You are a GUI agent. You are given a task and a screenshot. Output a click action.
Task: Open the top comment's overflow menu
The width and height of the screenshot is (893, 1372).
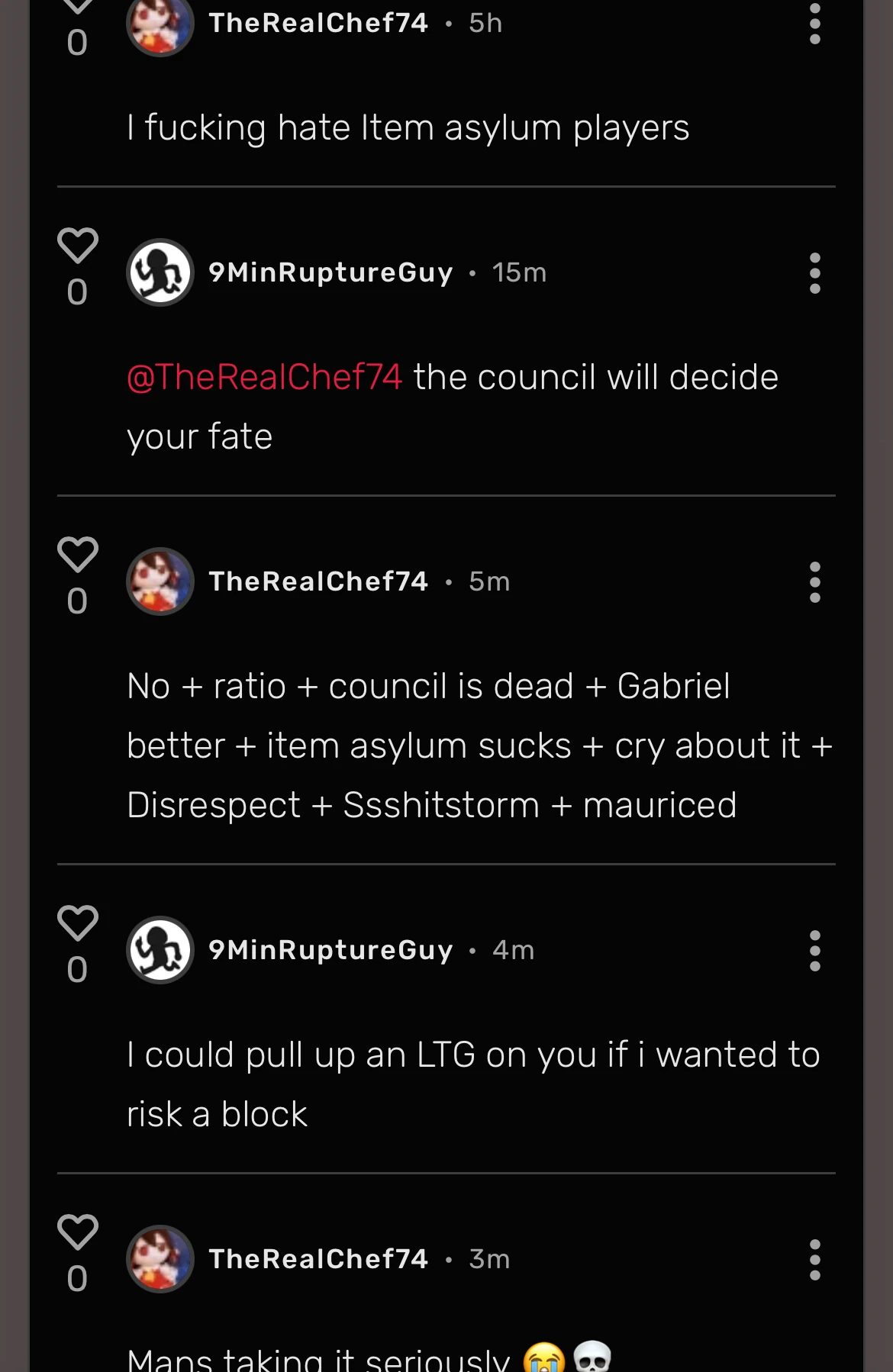pyautogui.click(x=814, y=23)
